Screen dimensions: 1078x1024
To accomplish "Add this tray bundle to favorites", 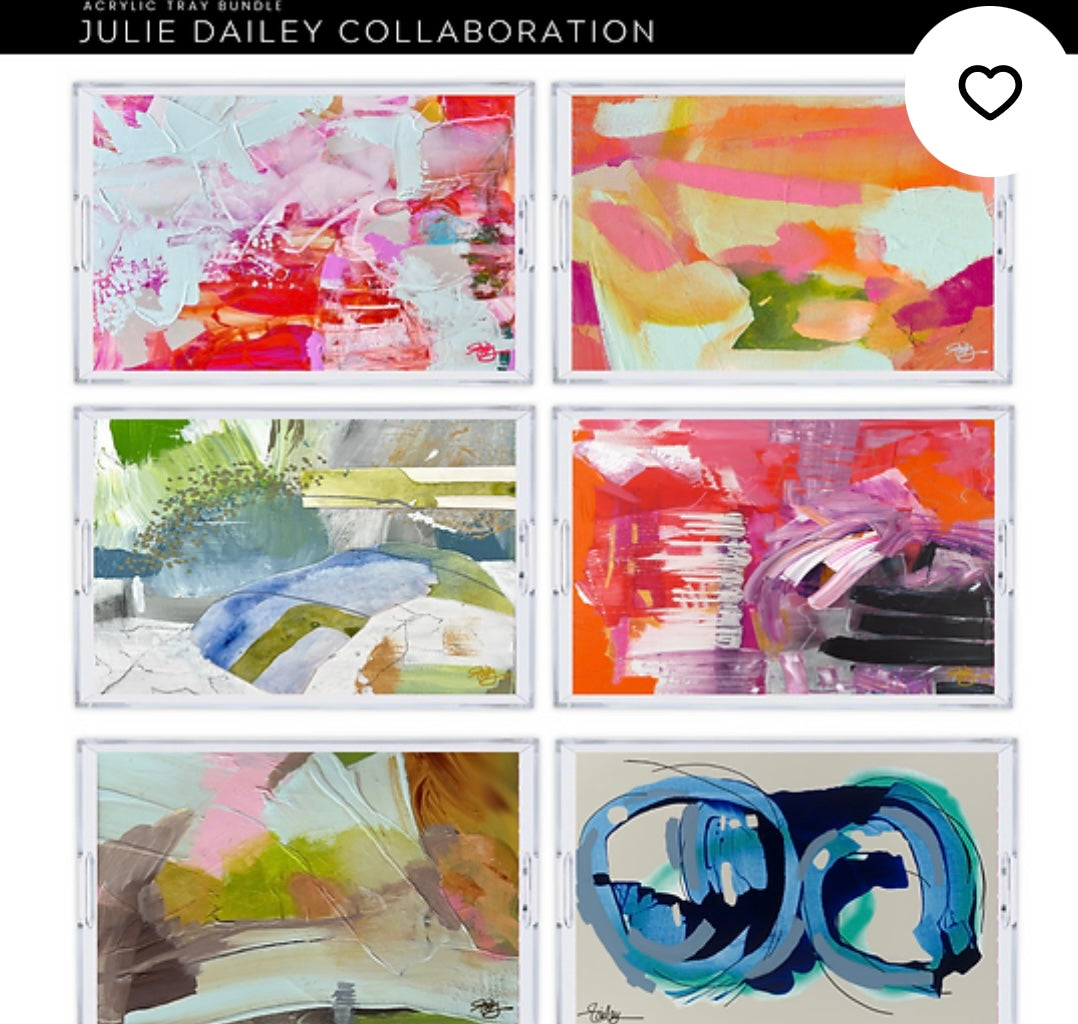I will tap(989, 93).
